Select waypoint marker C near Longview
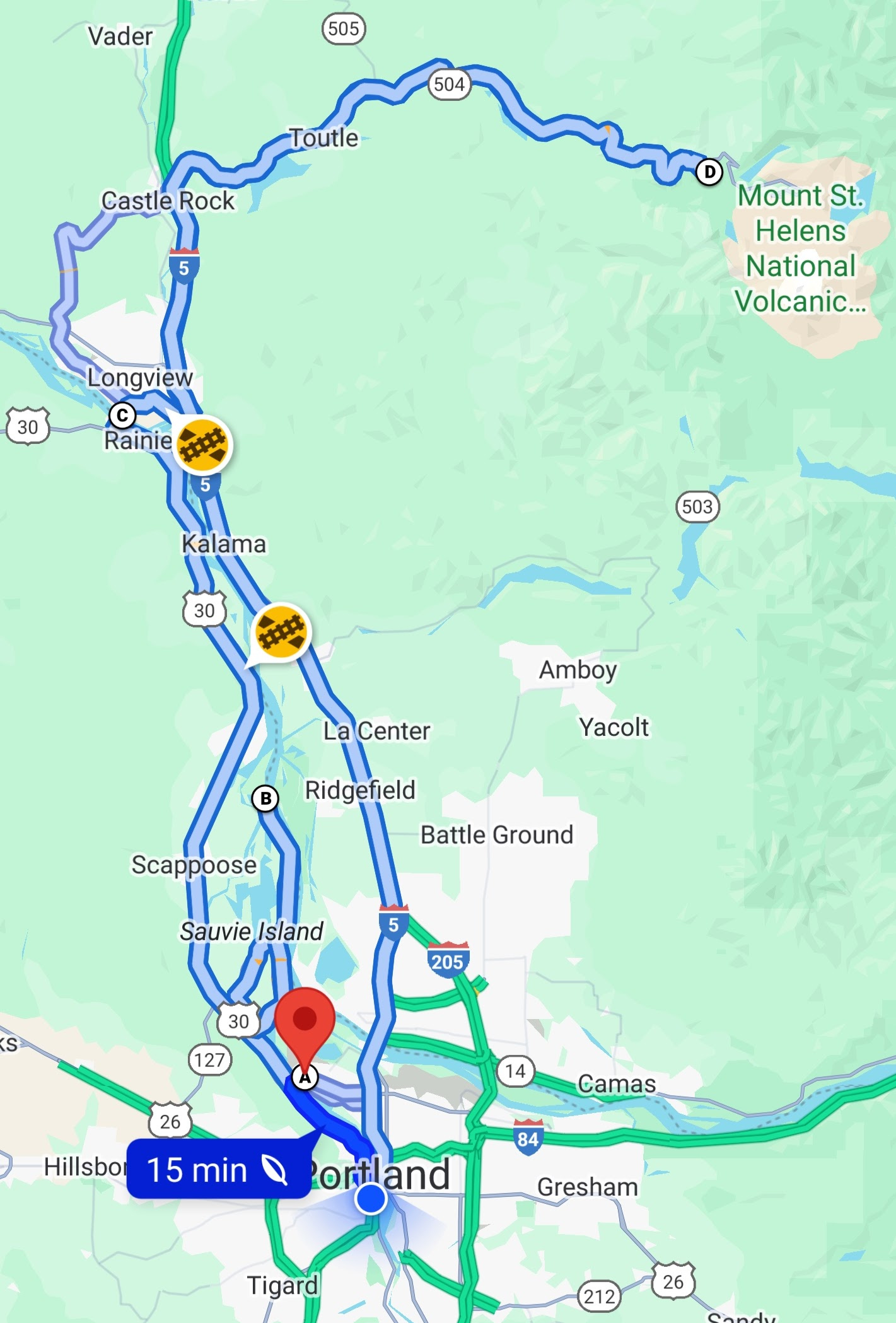This screenshot has width=896, height=1323. tap(122, 416)
